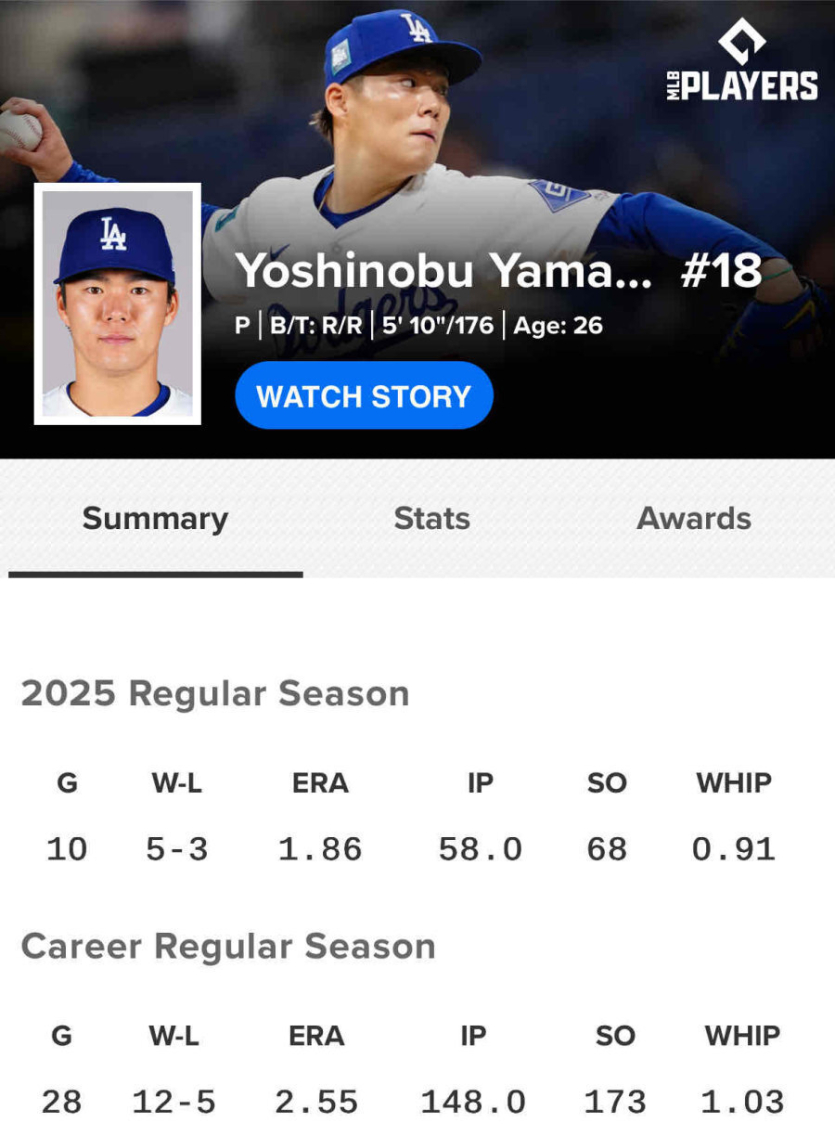Image resolution: width=835 pixels, height=1136 pixels.
Task: Select the ERA column header in 2025 stats
Action: tap(319, 785)
